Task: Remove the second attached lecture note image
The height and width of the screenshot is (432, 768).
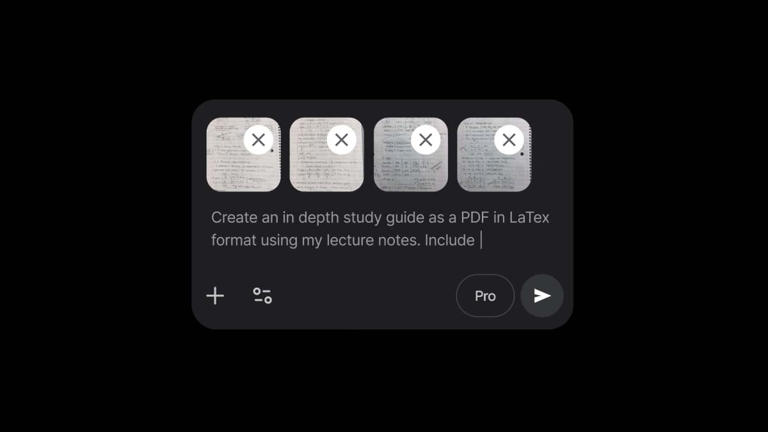Action: 342,140
